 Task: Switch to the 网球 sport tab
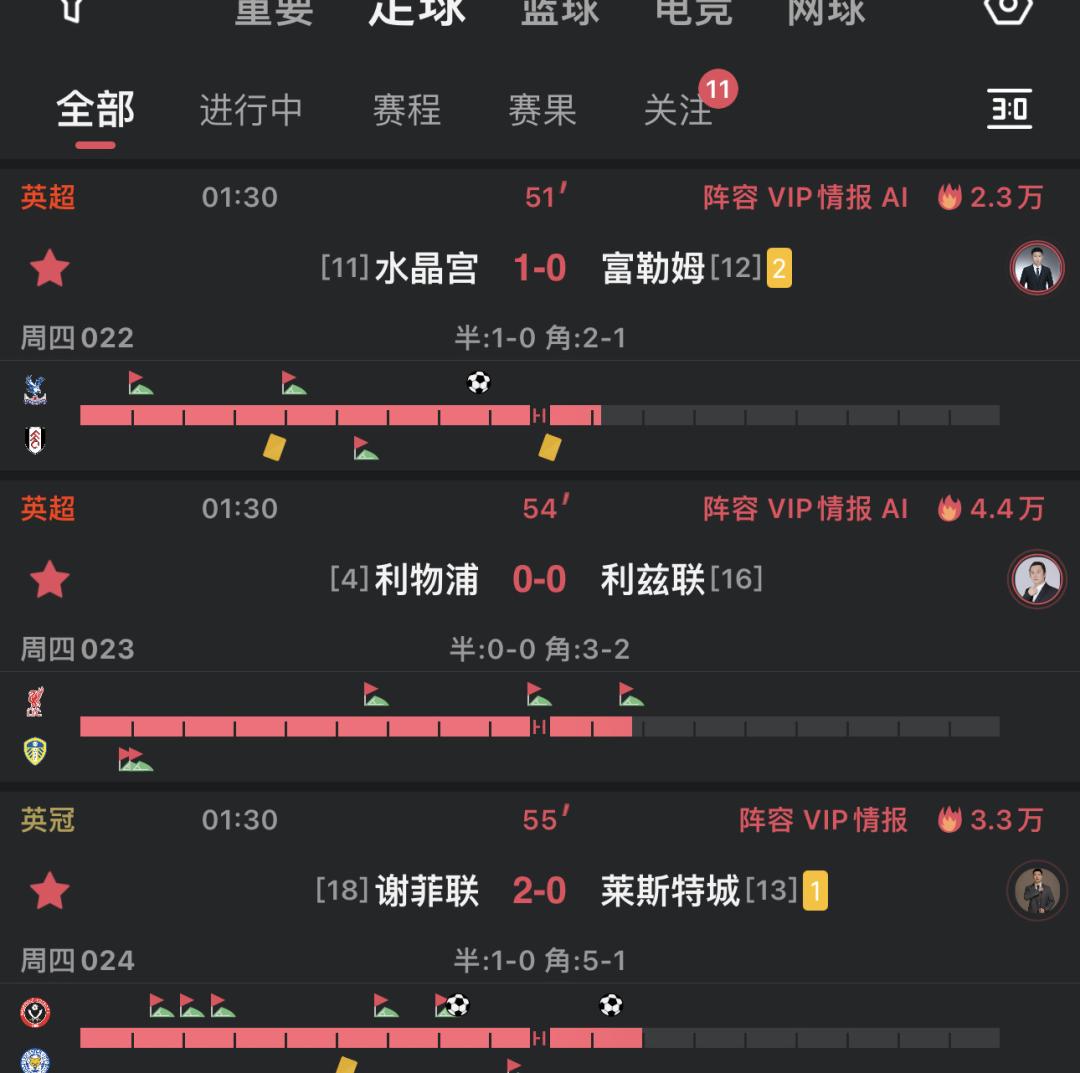[825, 10]
